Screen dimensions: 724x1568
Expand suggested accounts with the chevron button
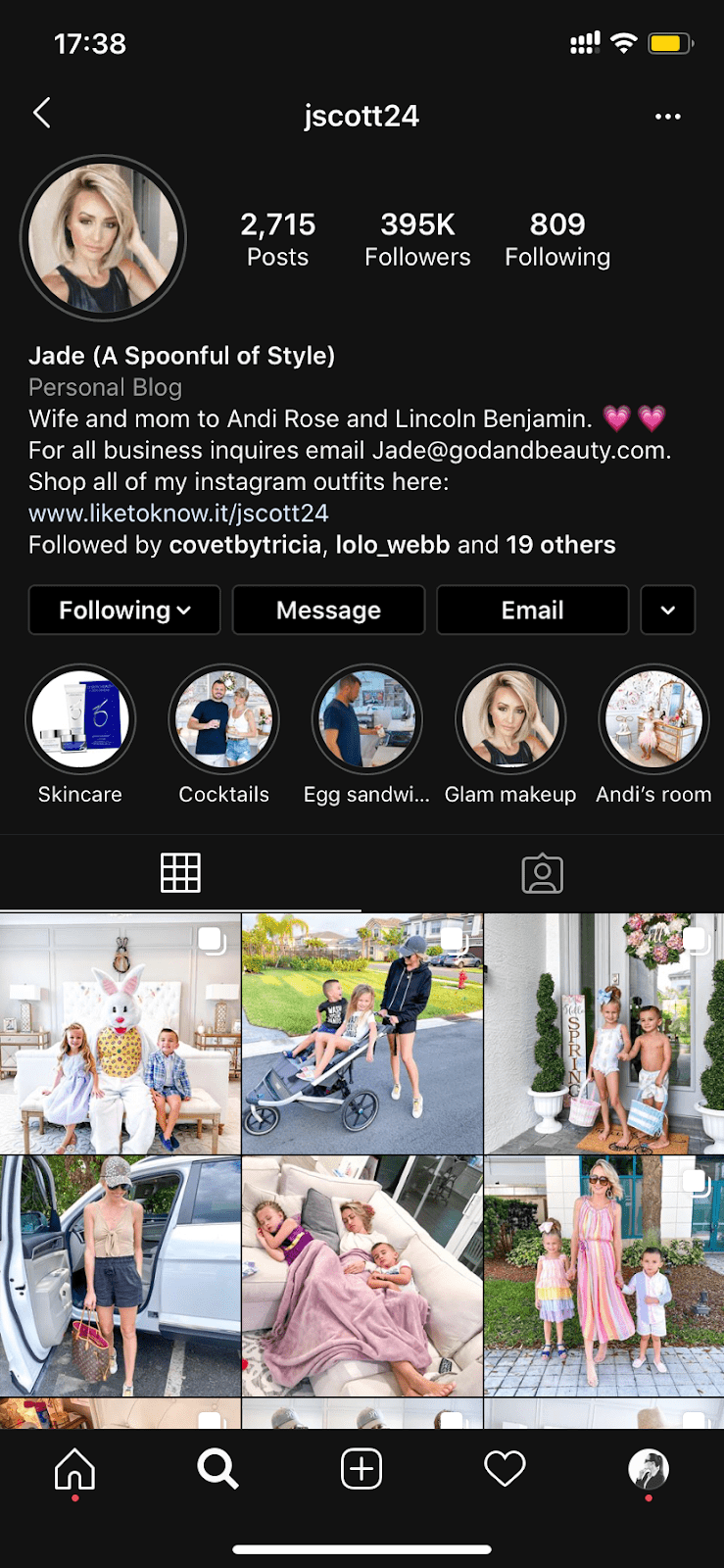coord(668,610)
